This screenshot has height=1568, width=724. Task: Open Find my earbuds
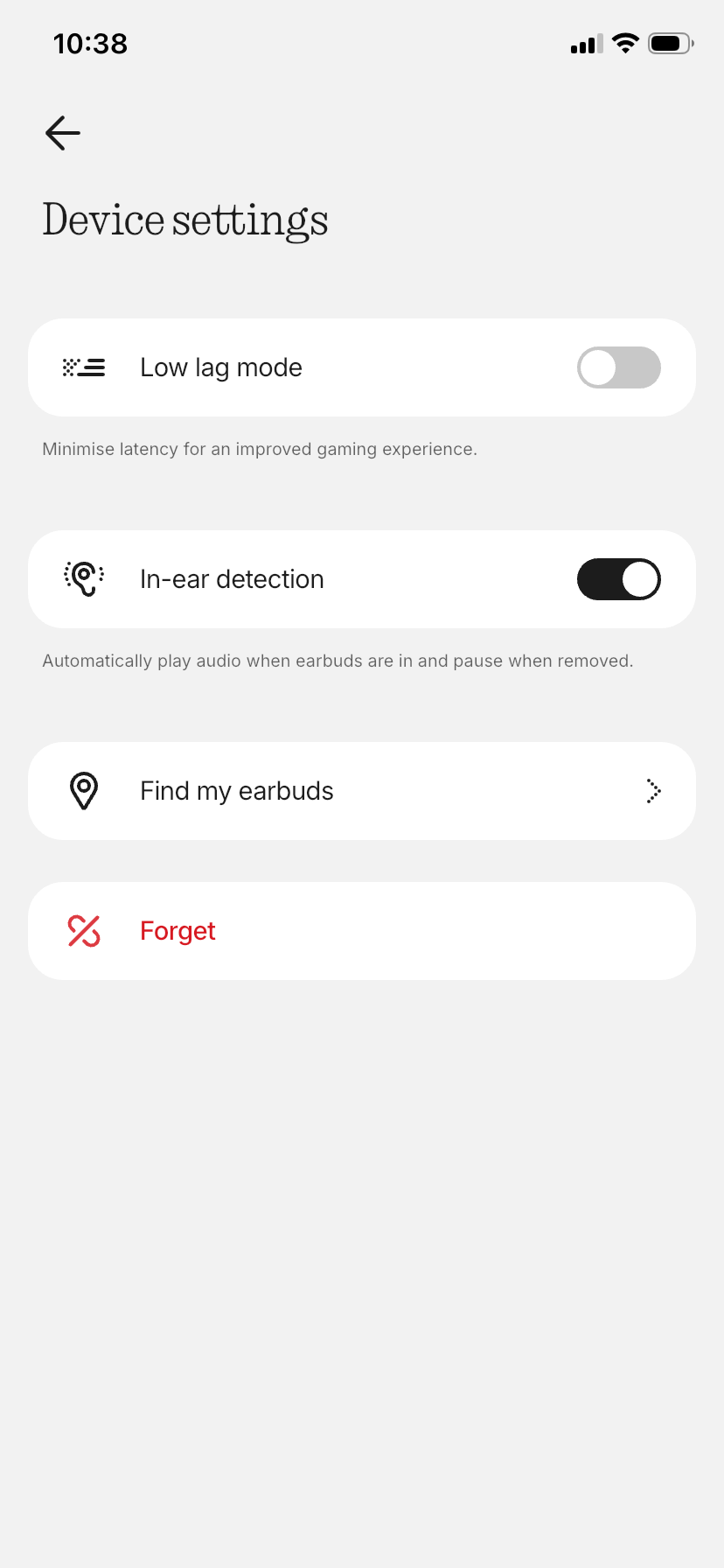tap(362, 791)
